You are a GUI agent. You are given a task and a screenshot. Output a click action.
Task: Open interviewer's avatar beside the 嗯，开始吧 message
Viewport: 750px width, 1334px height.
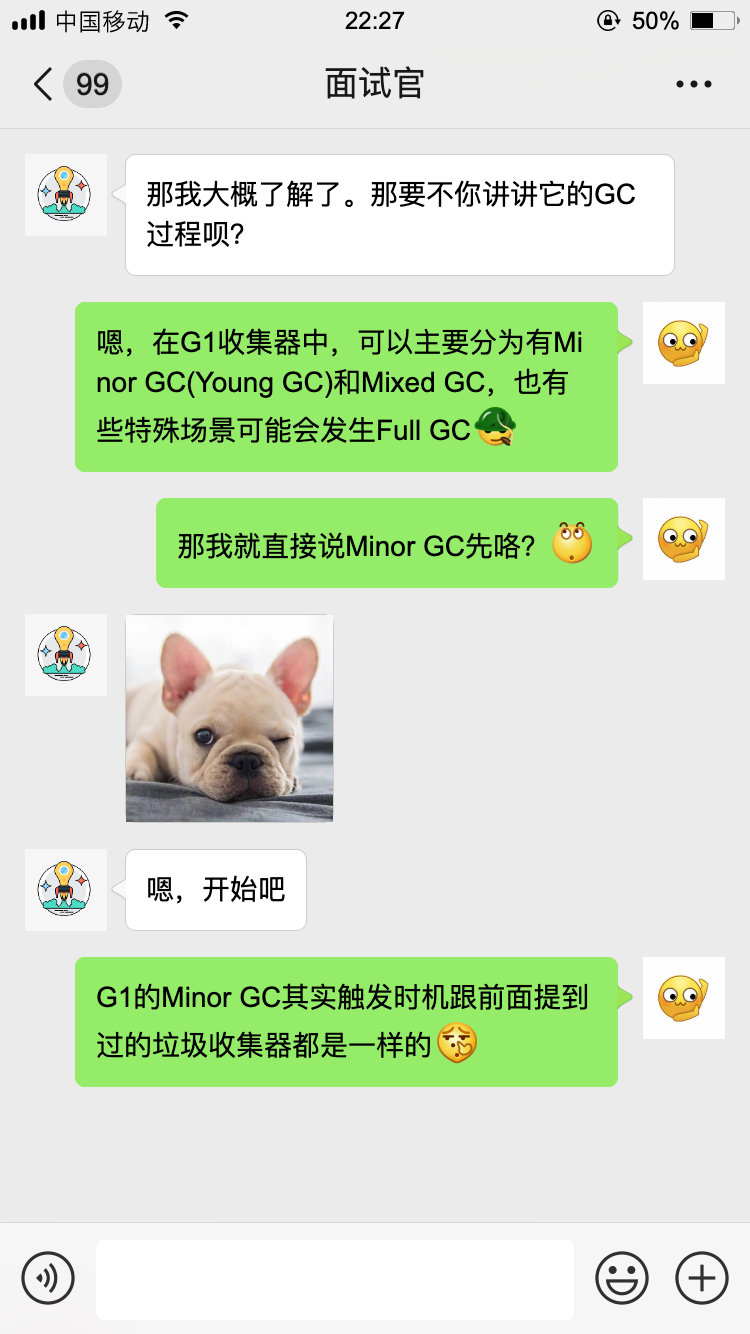(65, 889)
